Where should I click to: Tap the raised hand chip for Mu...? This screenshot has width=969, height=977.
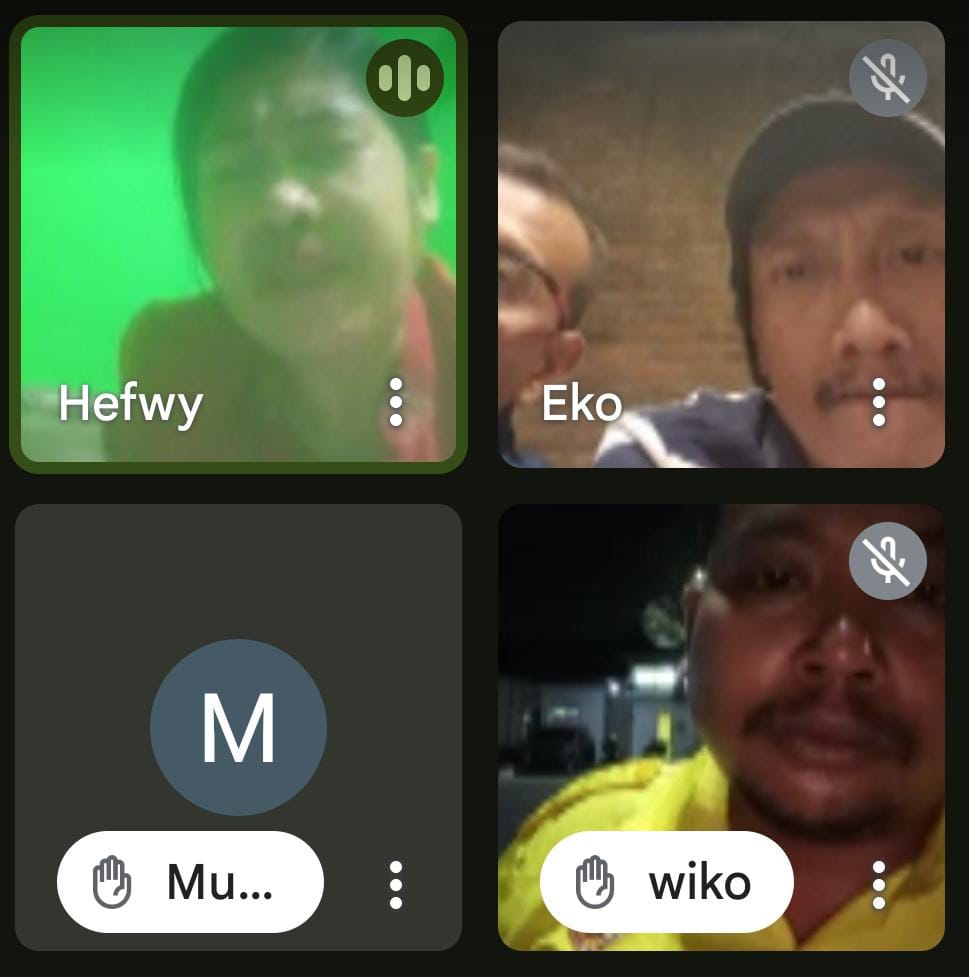pos(190,884)
